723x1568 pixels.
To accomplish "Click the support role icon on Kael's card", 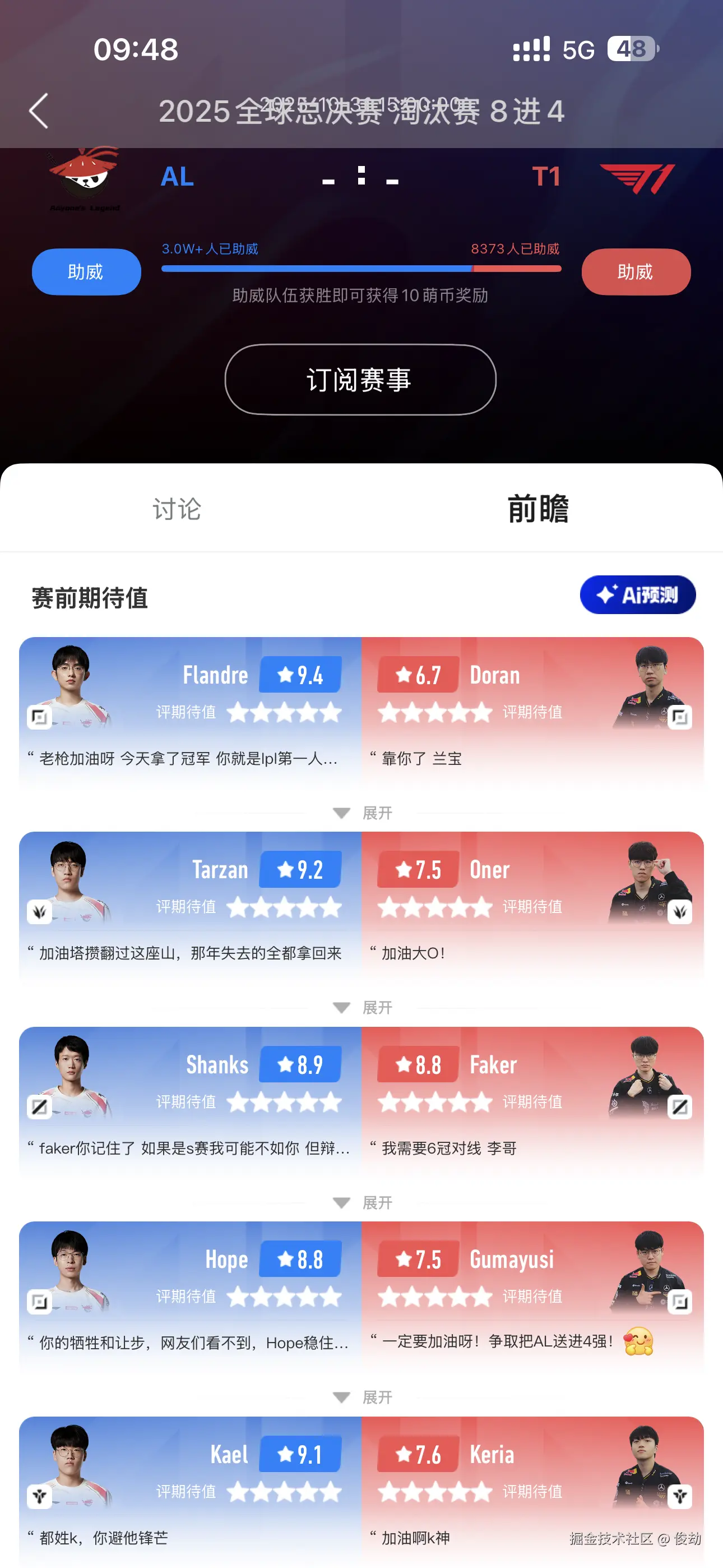I will (39, 1497).
